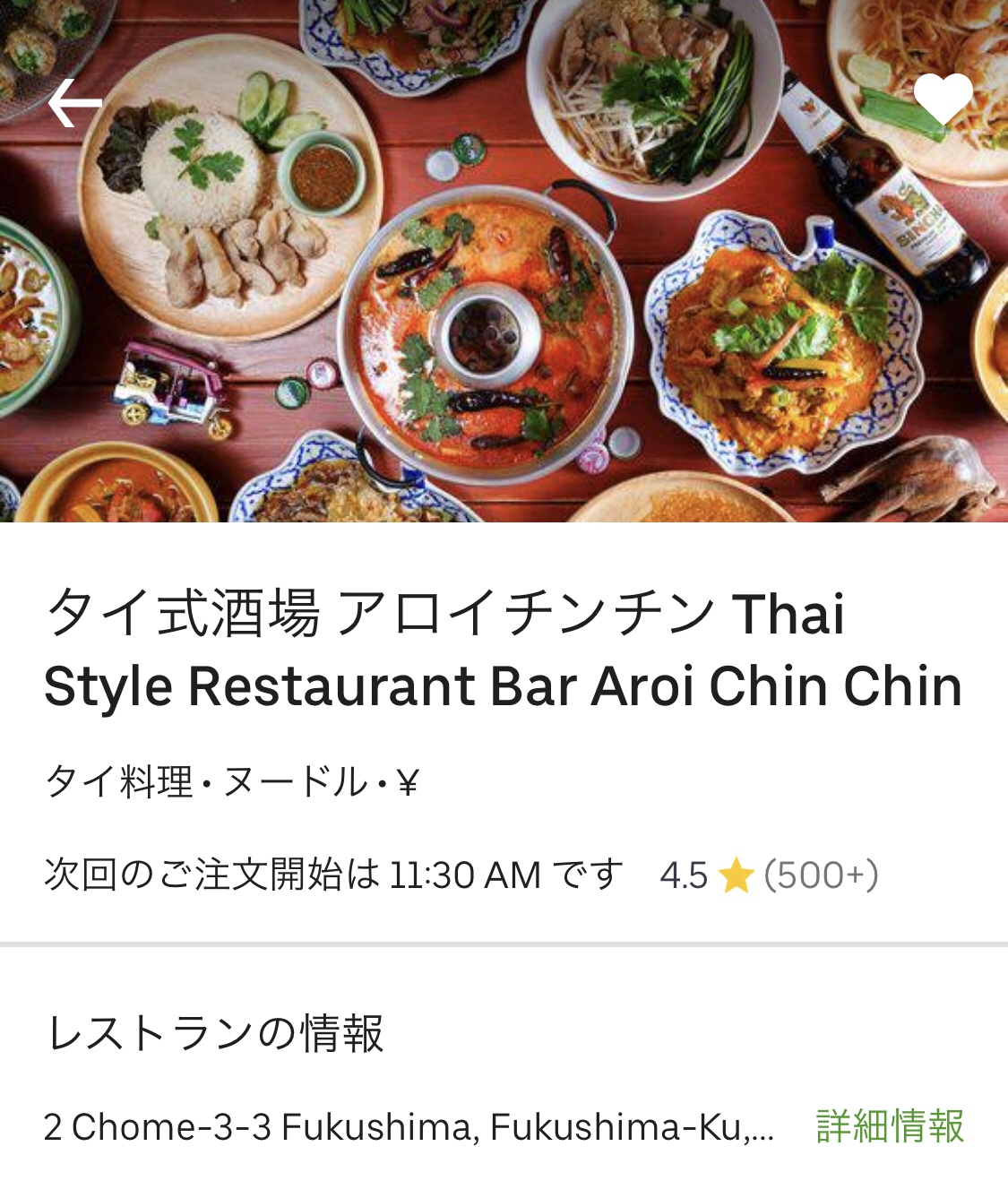Go back using the arrow icon
Image resolution: width=1008 pixels, height=1198 pixels.
[74, 103]
